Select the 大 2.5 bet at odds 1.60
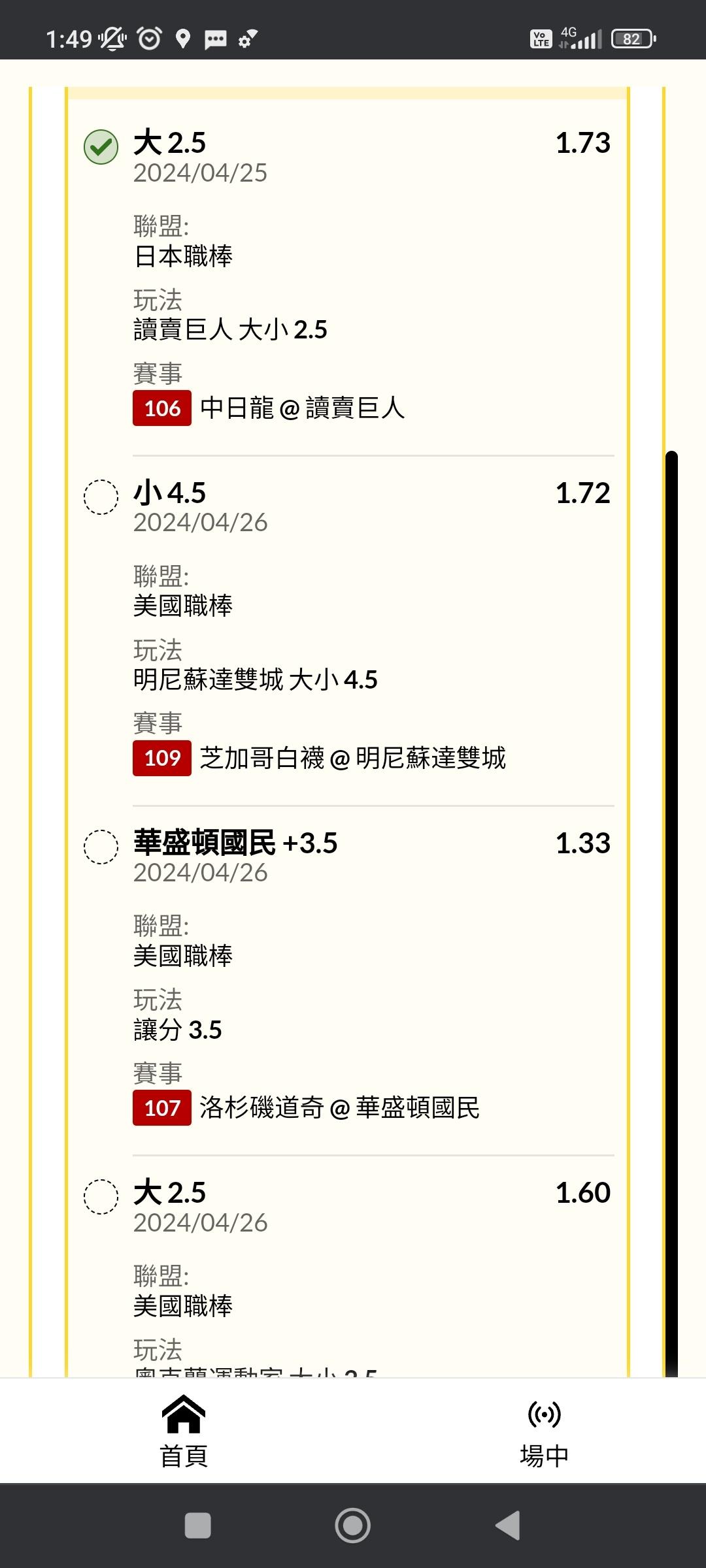 point(101,1197)
